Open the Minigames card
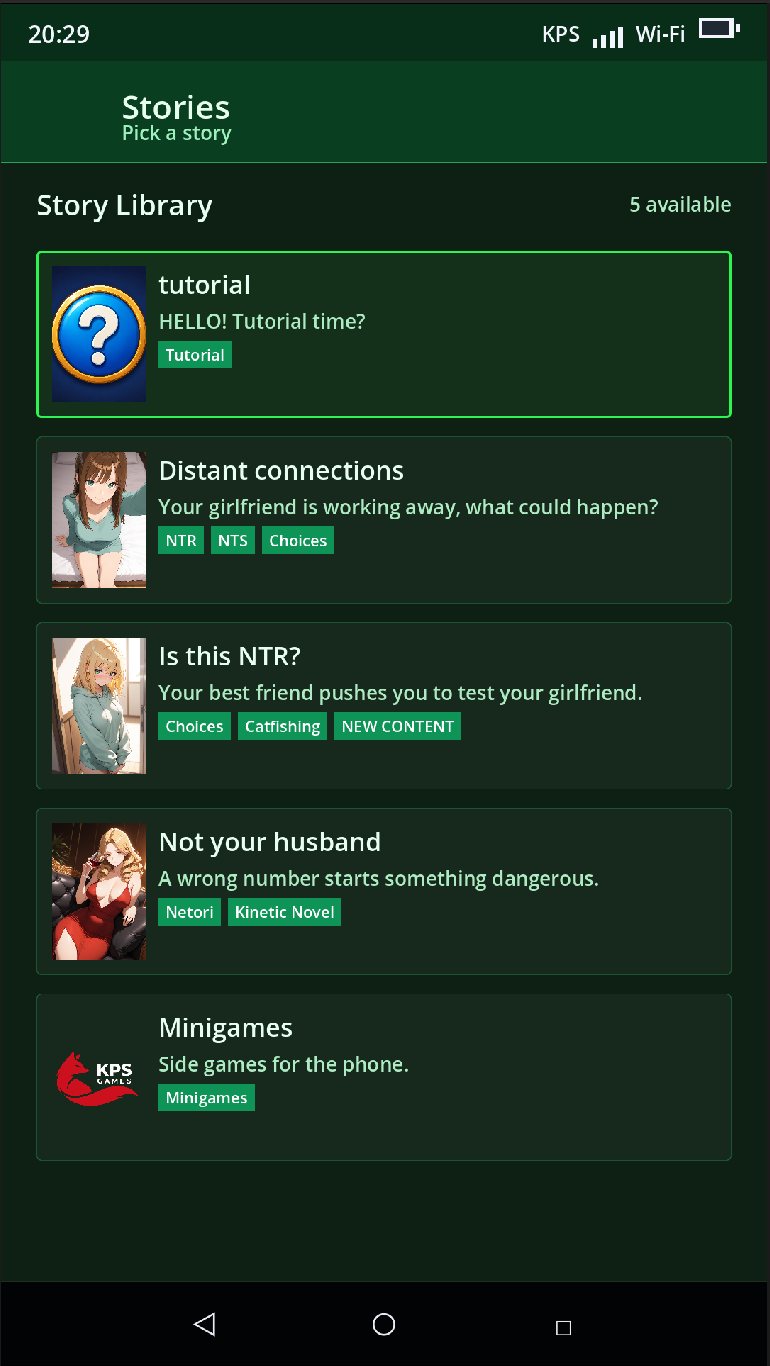 (384, 1077)
